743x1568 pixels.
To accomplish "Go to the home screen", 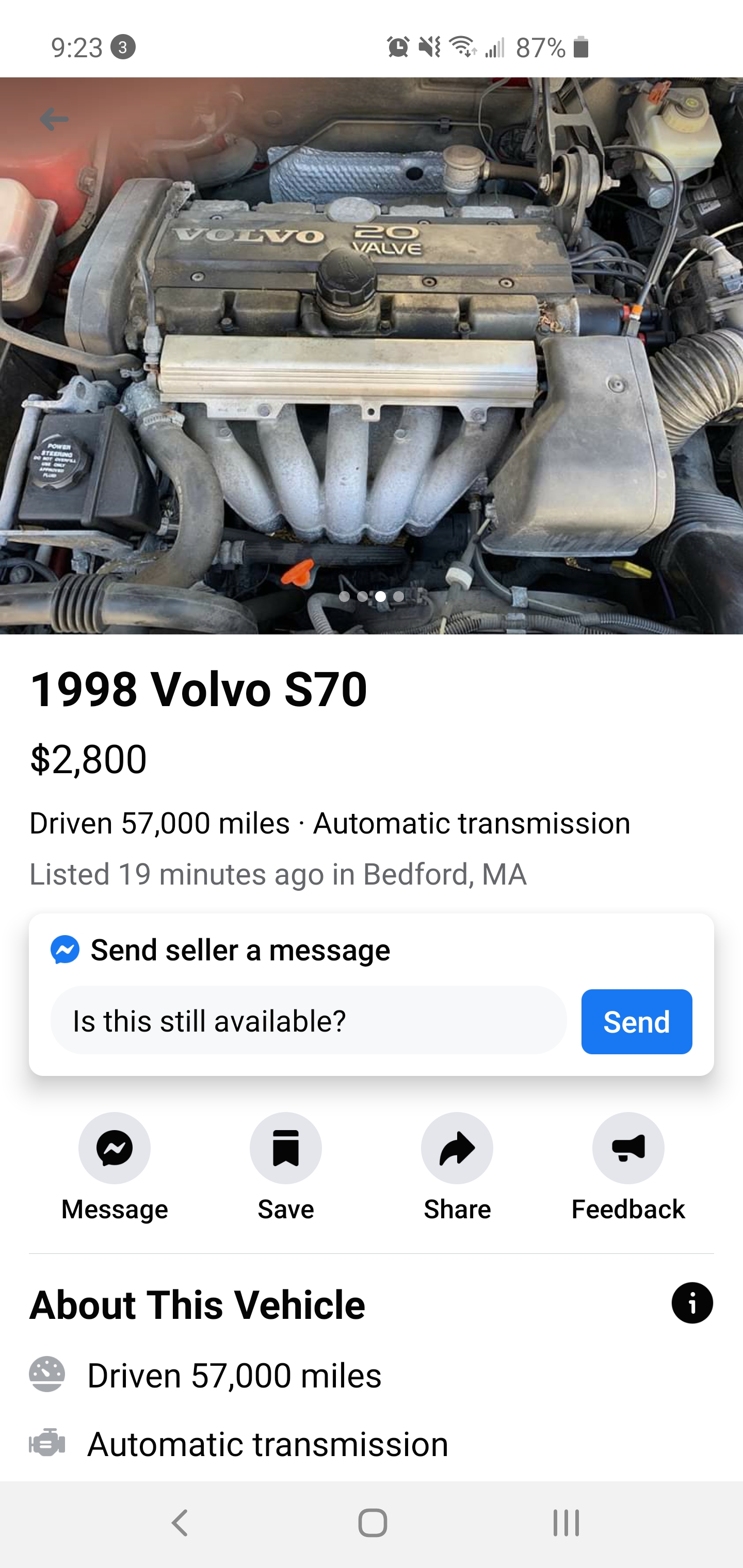I will pos(372,1523).
